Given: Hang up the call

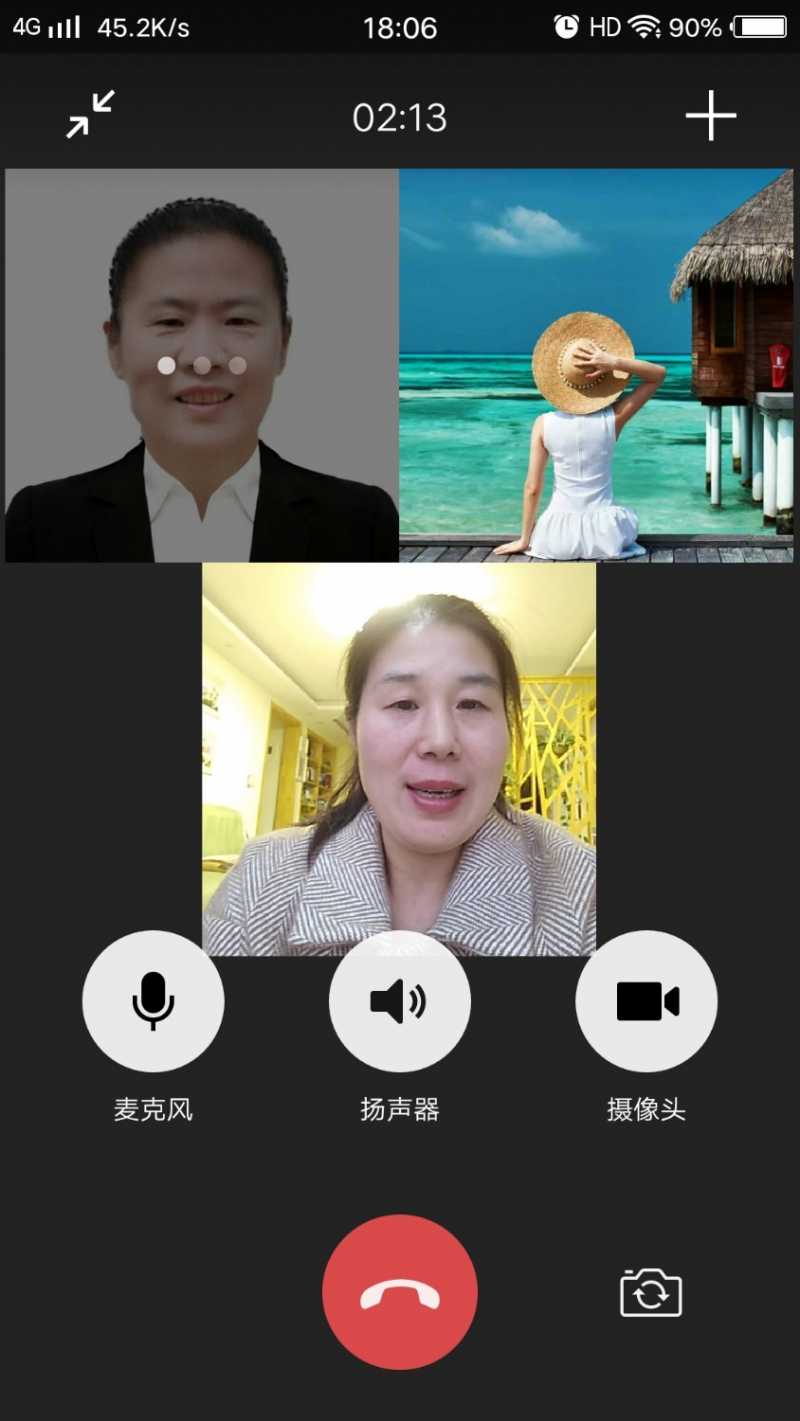Looking at the screenshot, I should pos(399,1292).
